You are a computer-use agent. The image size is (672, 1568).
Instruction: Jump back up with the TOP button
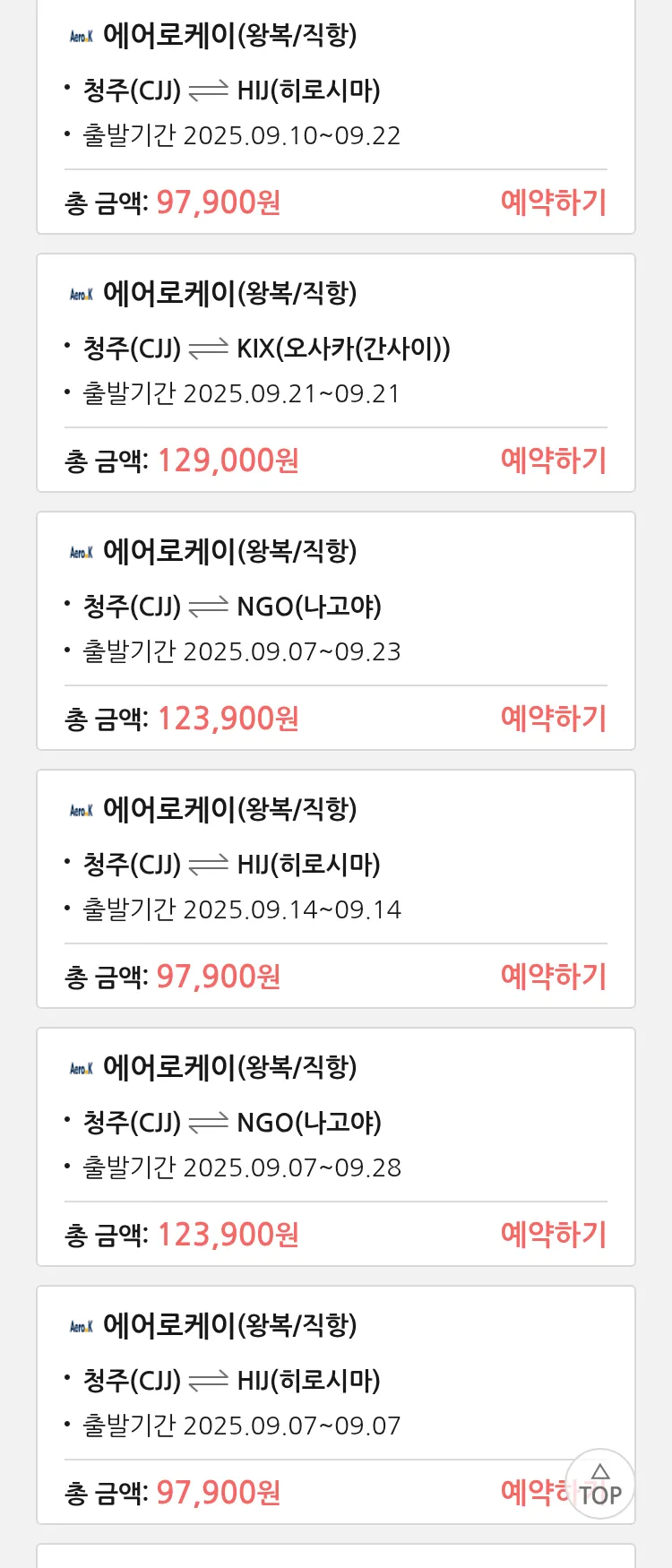599,1484
